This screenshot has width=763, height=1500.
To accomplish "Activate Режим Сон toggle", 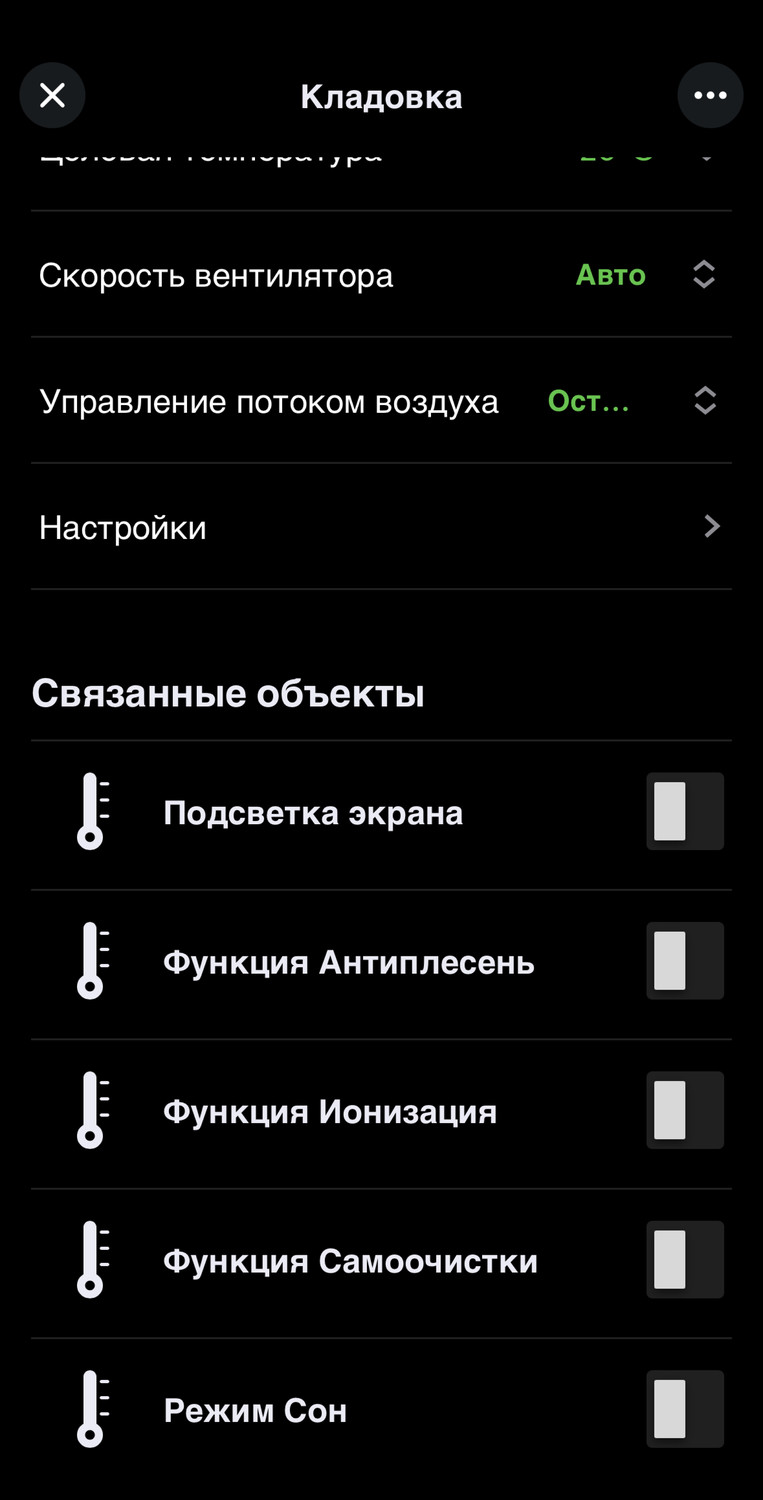I will 684,1409.
